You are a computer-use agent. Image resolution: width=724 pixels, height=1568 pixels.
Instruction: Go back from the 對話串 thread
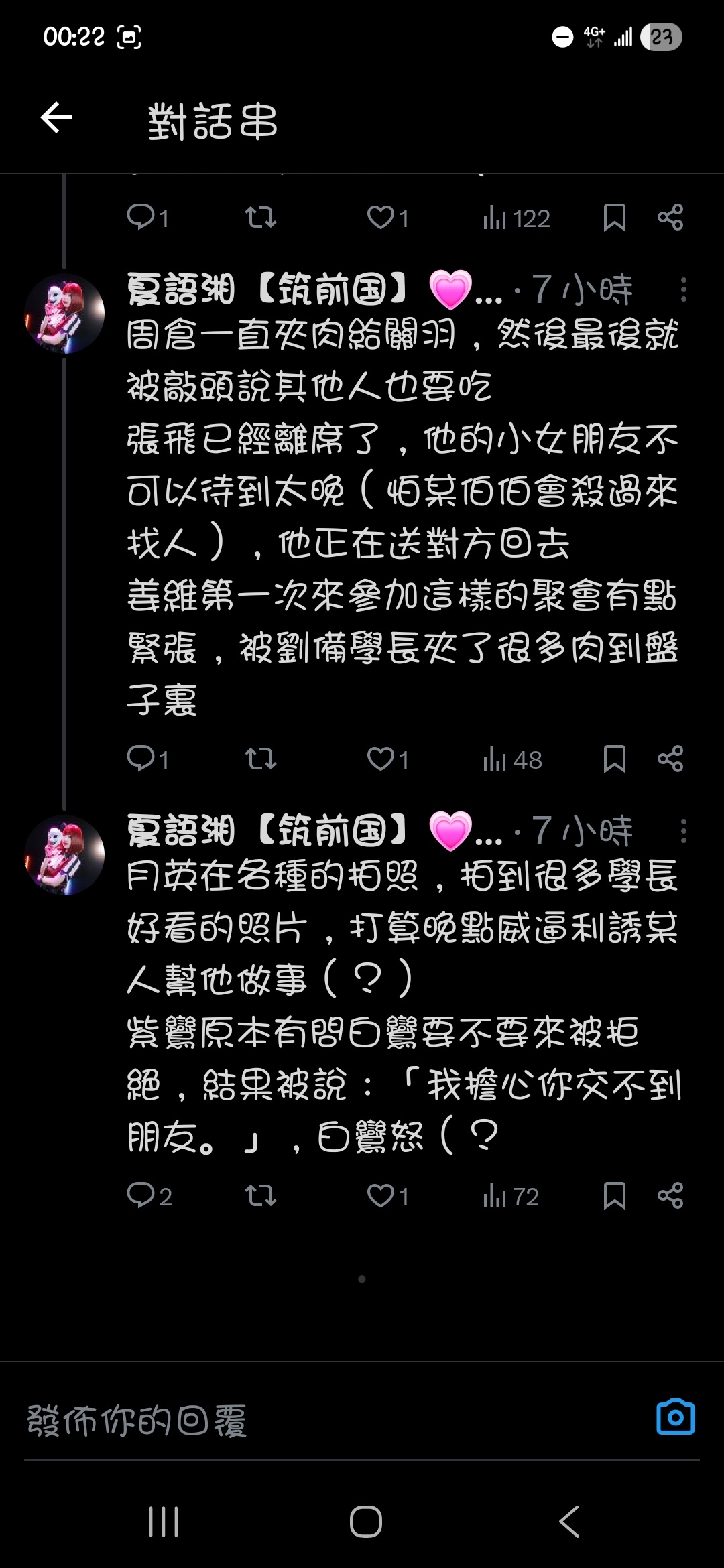tap(56, 119)
